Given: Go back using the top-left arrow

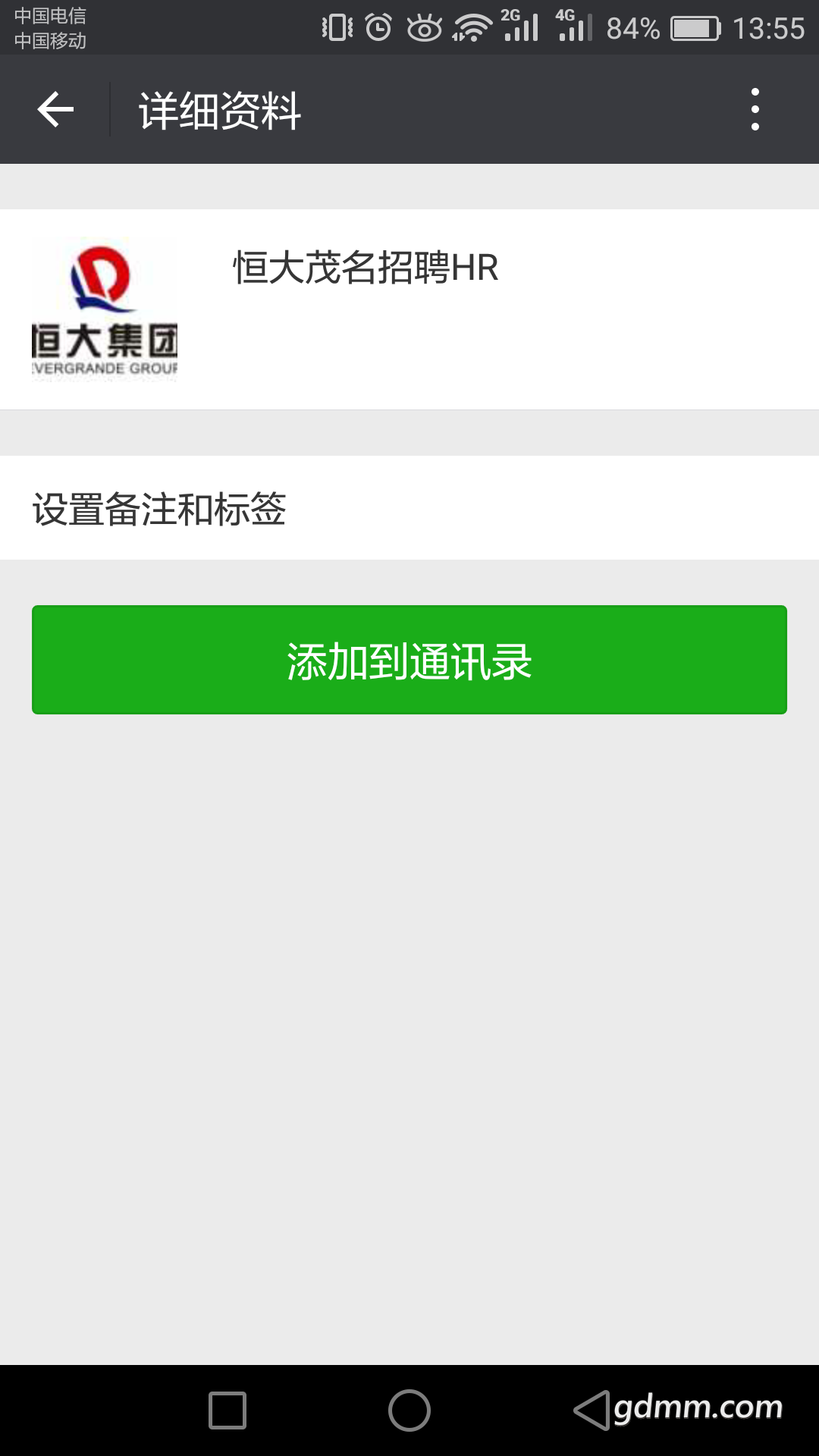Looking at the screenshot, I should [55, 110].
